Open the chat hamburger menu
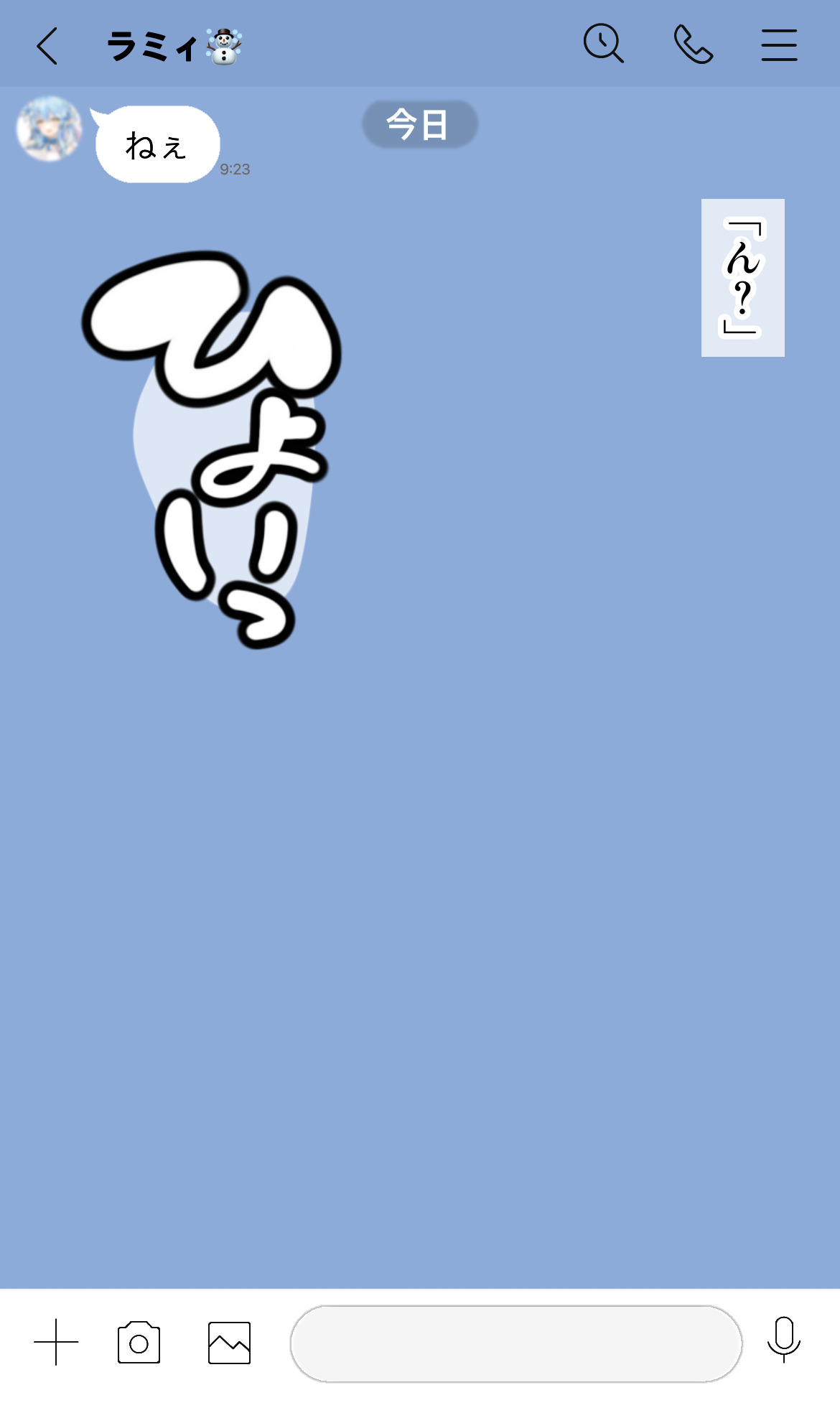This screenshot has height=1413, width=840. coord(779,45)
